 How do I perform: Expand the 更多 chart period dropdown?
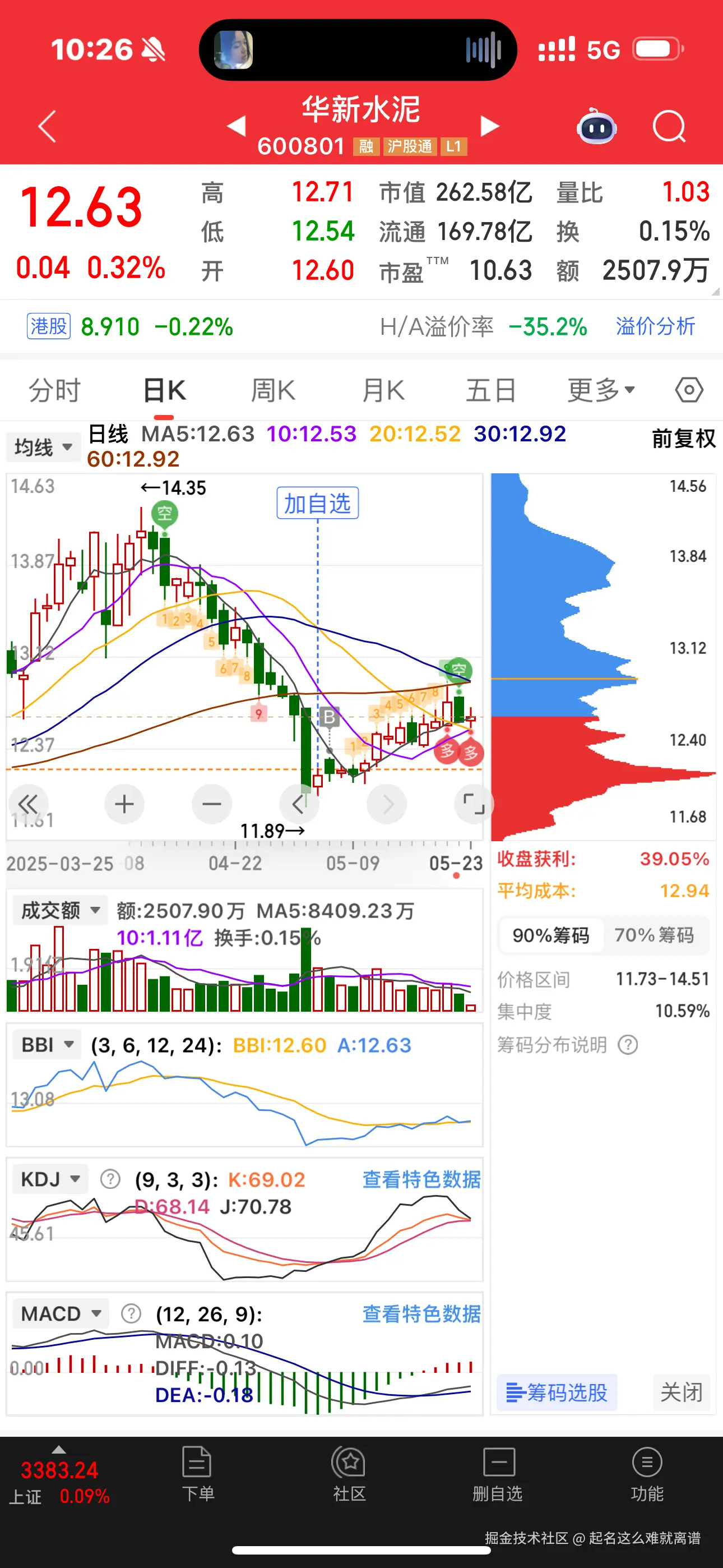click(600, 390)
